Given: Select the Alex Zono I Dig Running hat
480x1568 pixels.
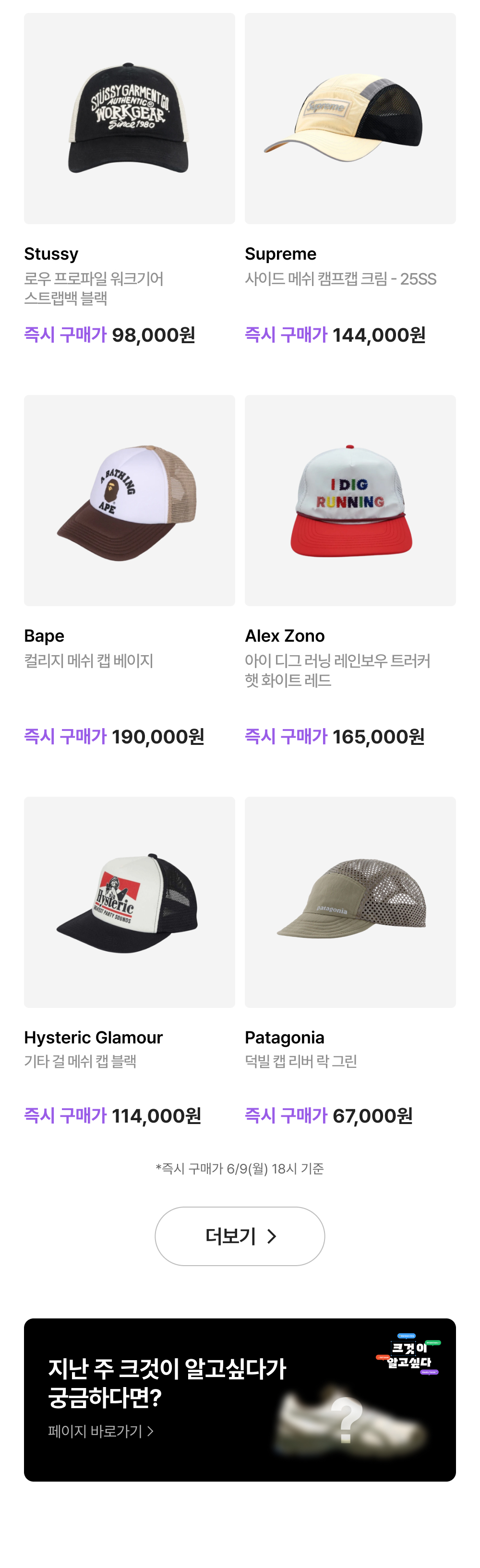Looking at the screenshot, I should [x=349, y=500].
